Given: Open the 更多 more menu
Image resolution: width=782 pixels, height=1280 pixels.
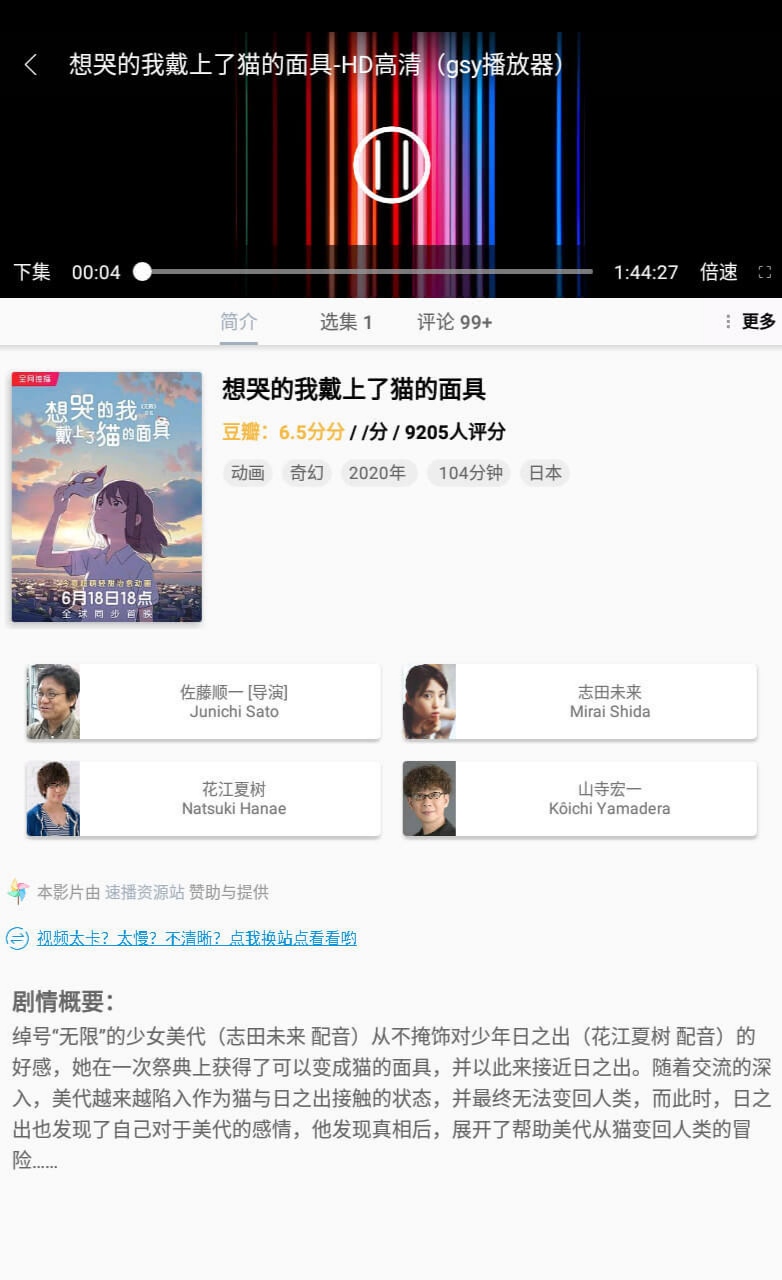Looking at the screenshot, I should (750, 322).
